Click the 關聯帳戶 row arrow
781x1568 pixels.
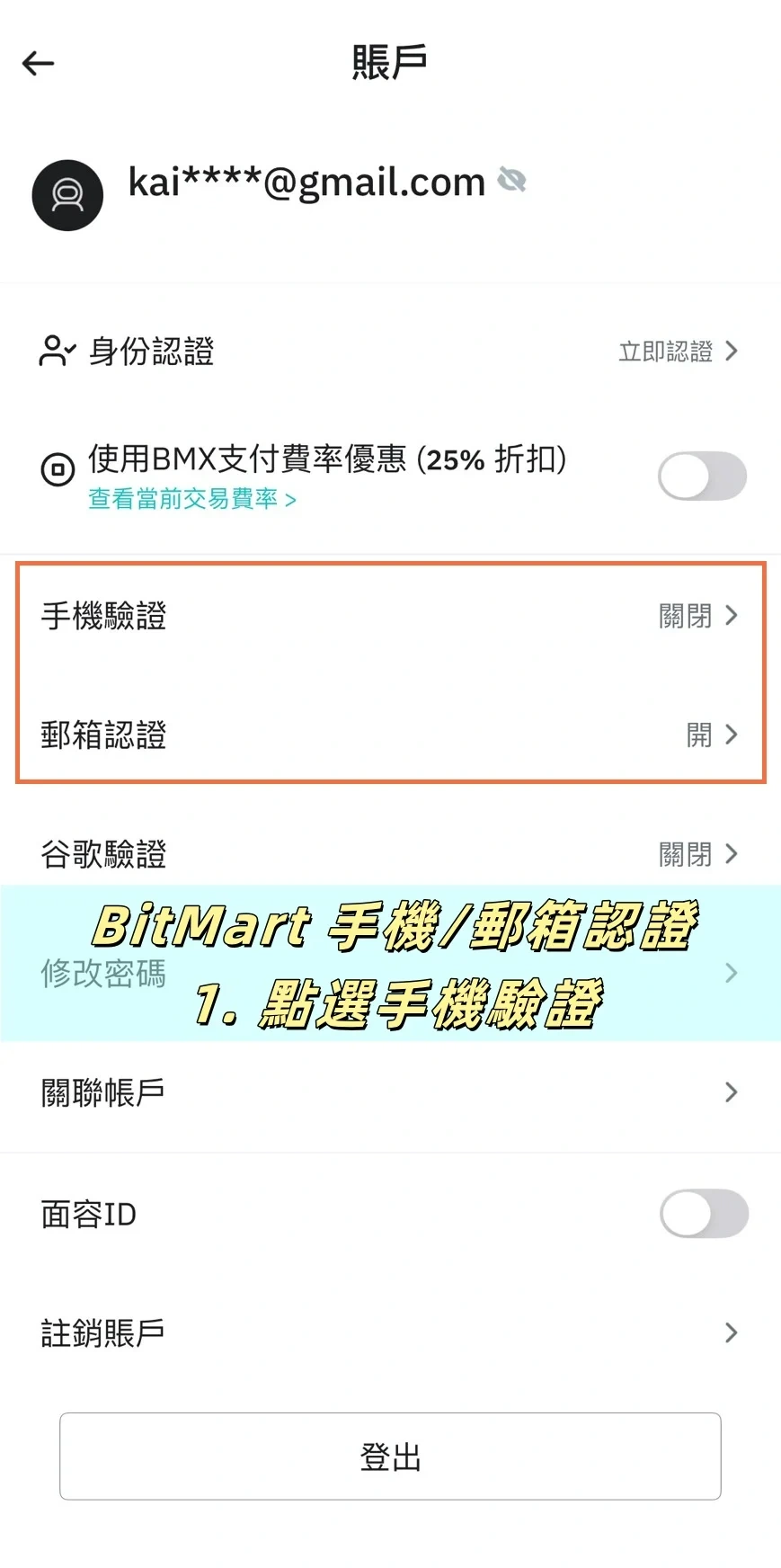(x=730, y=1091)
